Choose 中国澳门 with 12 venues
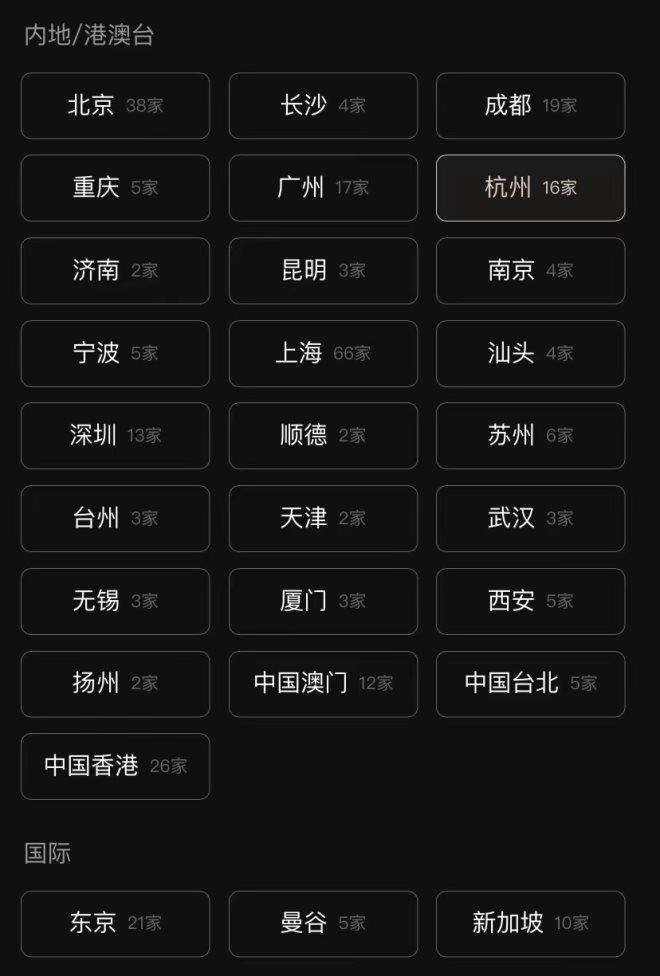 click(323, 684)
